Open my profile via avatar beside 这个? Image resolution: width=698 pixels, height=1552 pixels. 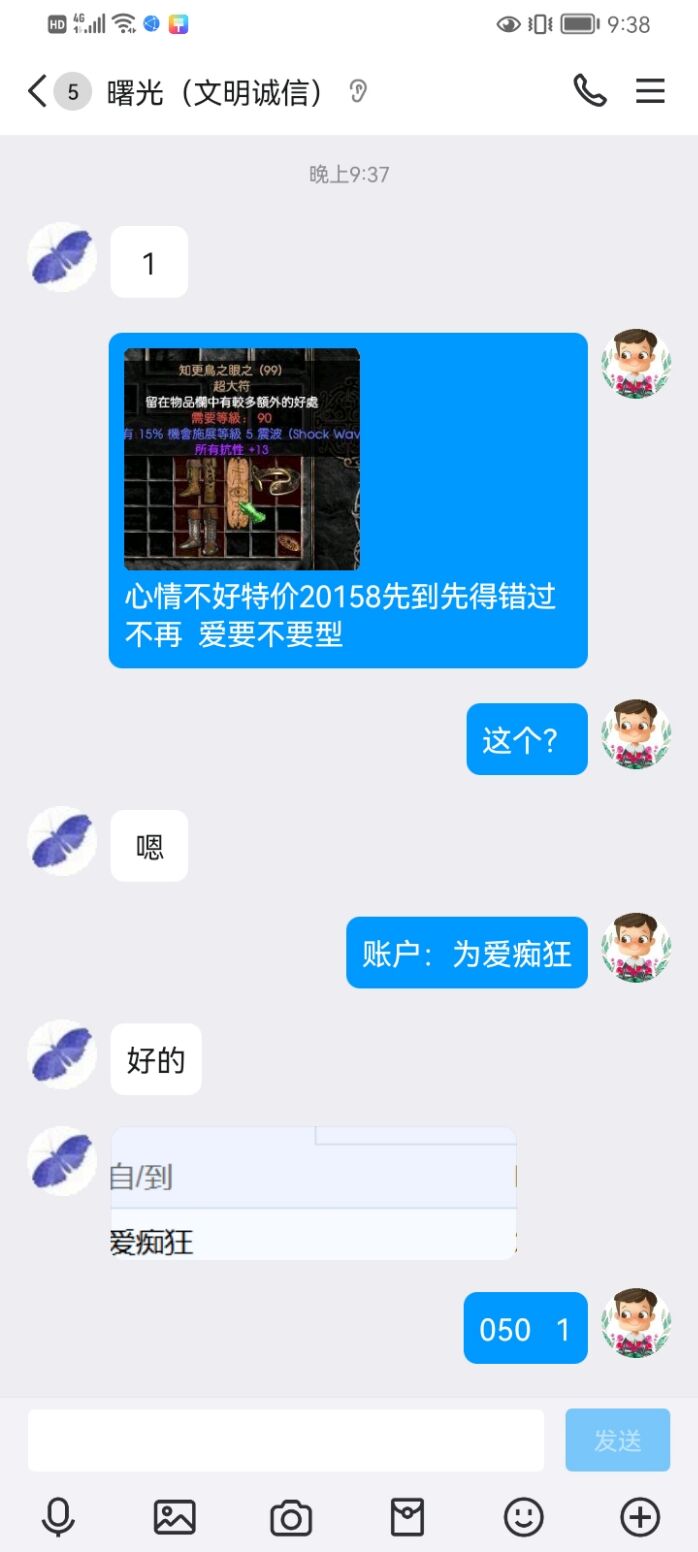point(636,735)
